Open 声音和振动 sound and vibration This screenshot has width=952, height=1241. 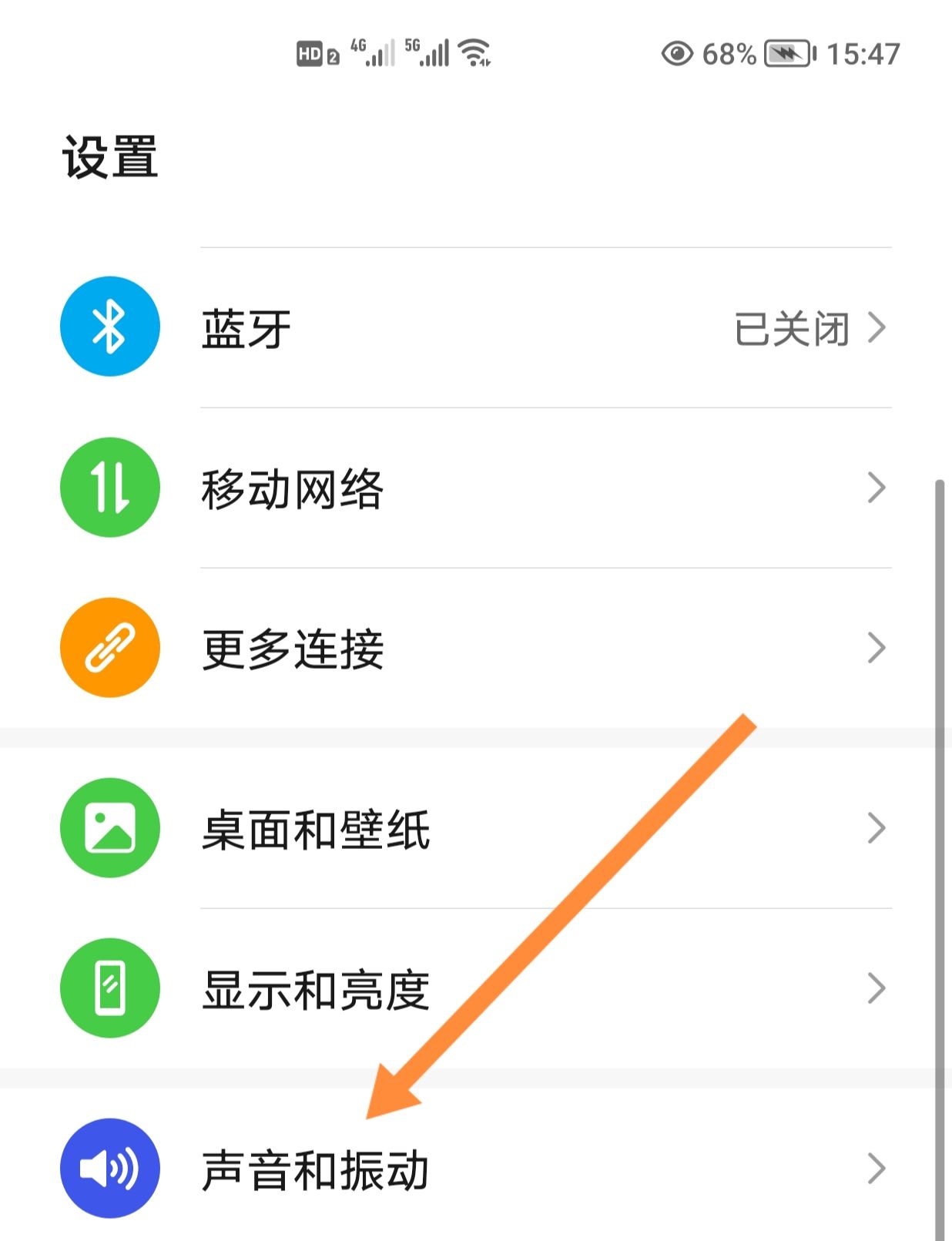(476, 1169)
